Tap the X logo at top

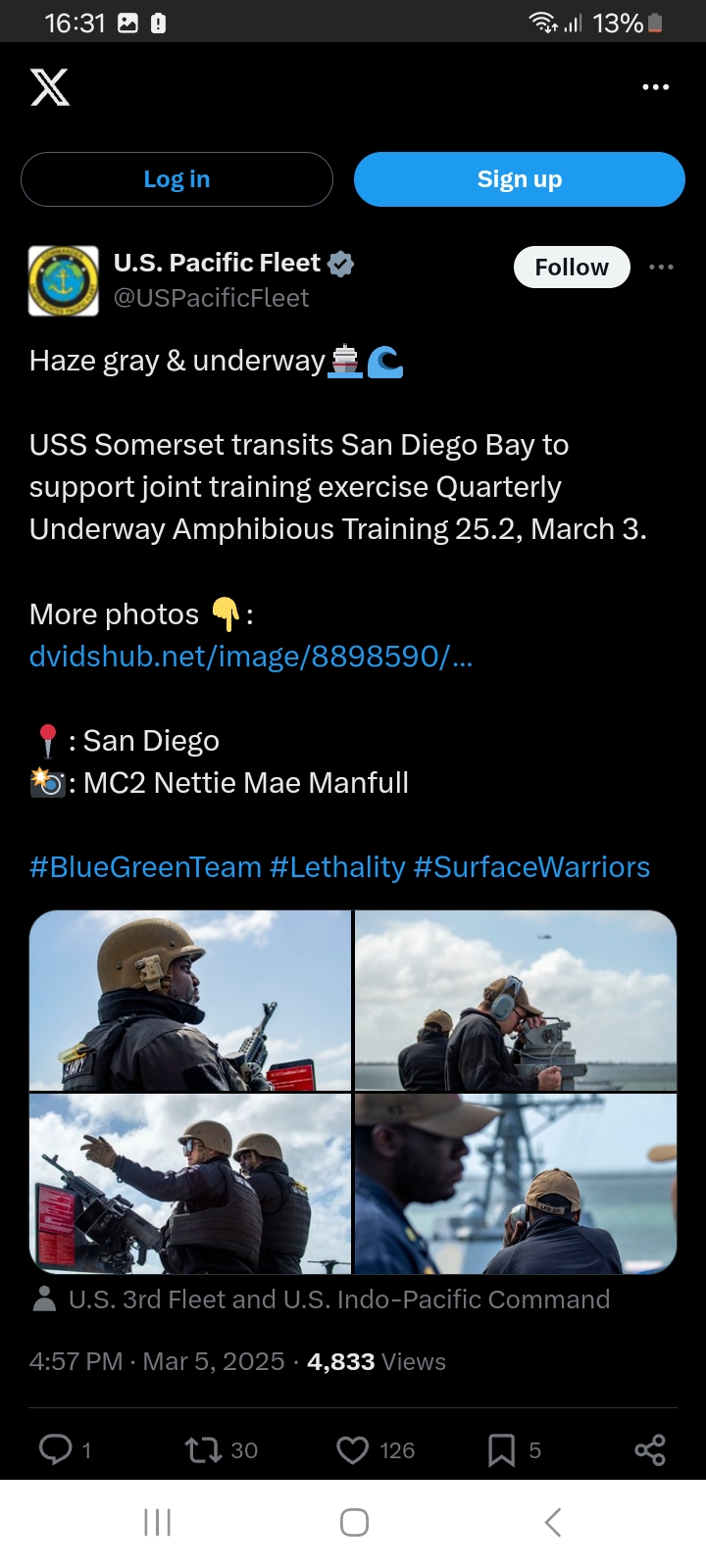(50, 87)
